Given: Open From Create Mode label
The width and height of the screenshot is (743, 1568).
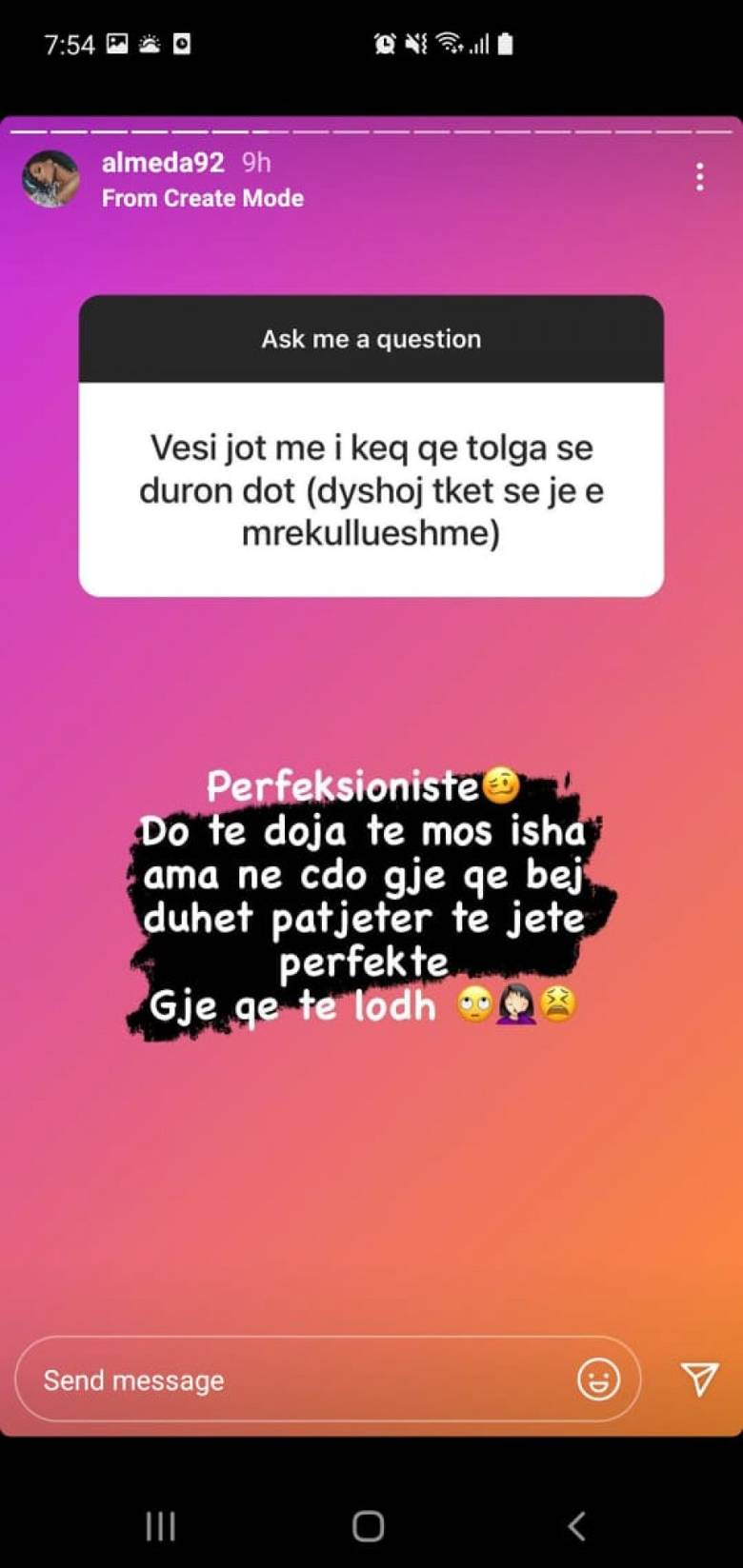Looking at the screenshot, I should click(x=203, y=198).
